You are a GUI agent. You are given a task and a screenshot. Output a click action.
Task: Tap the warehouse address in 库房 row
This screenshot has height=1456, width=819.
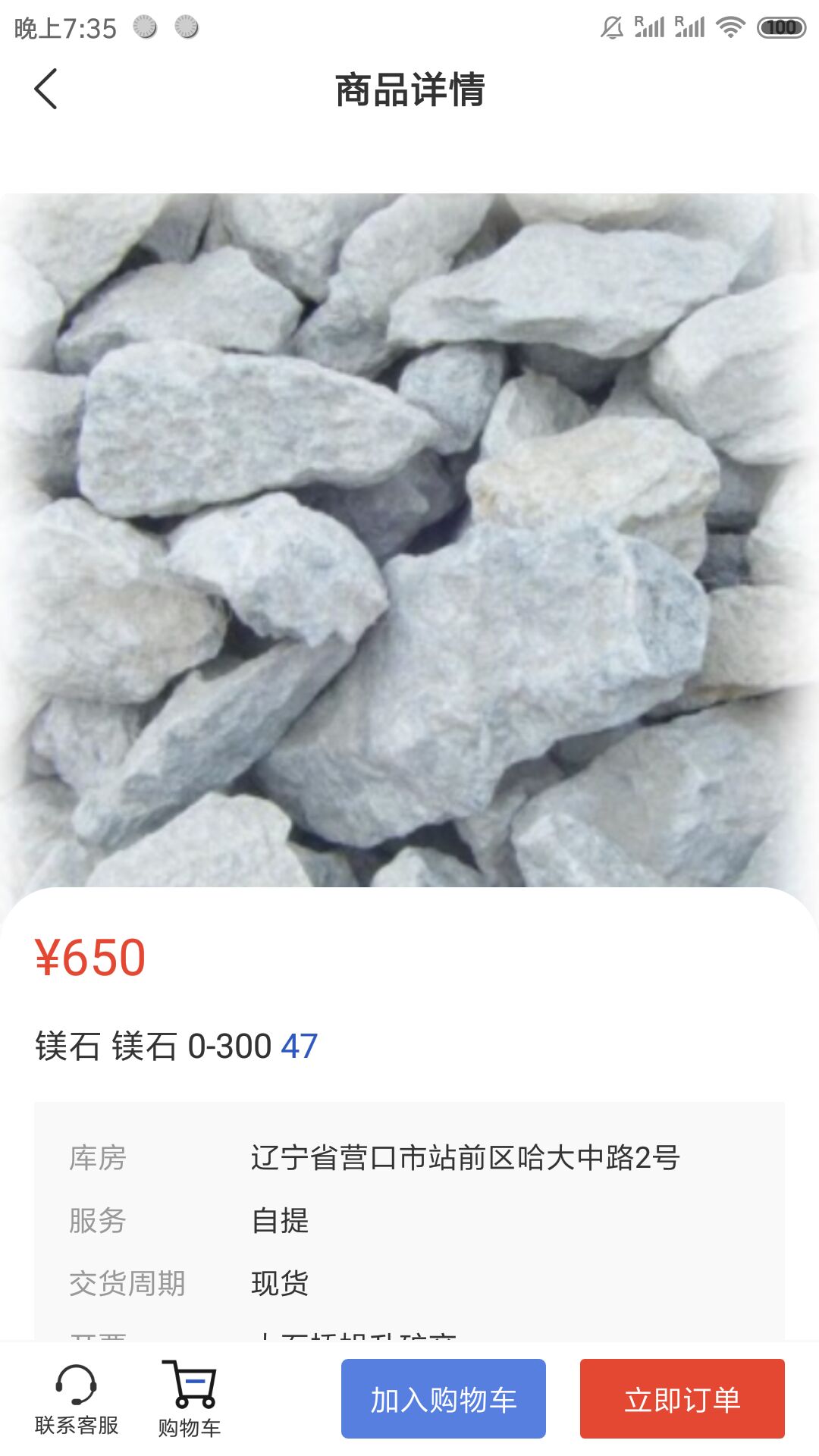464,1158
